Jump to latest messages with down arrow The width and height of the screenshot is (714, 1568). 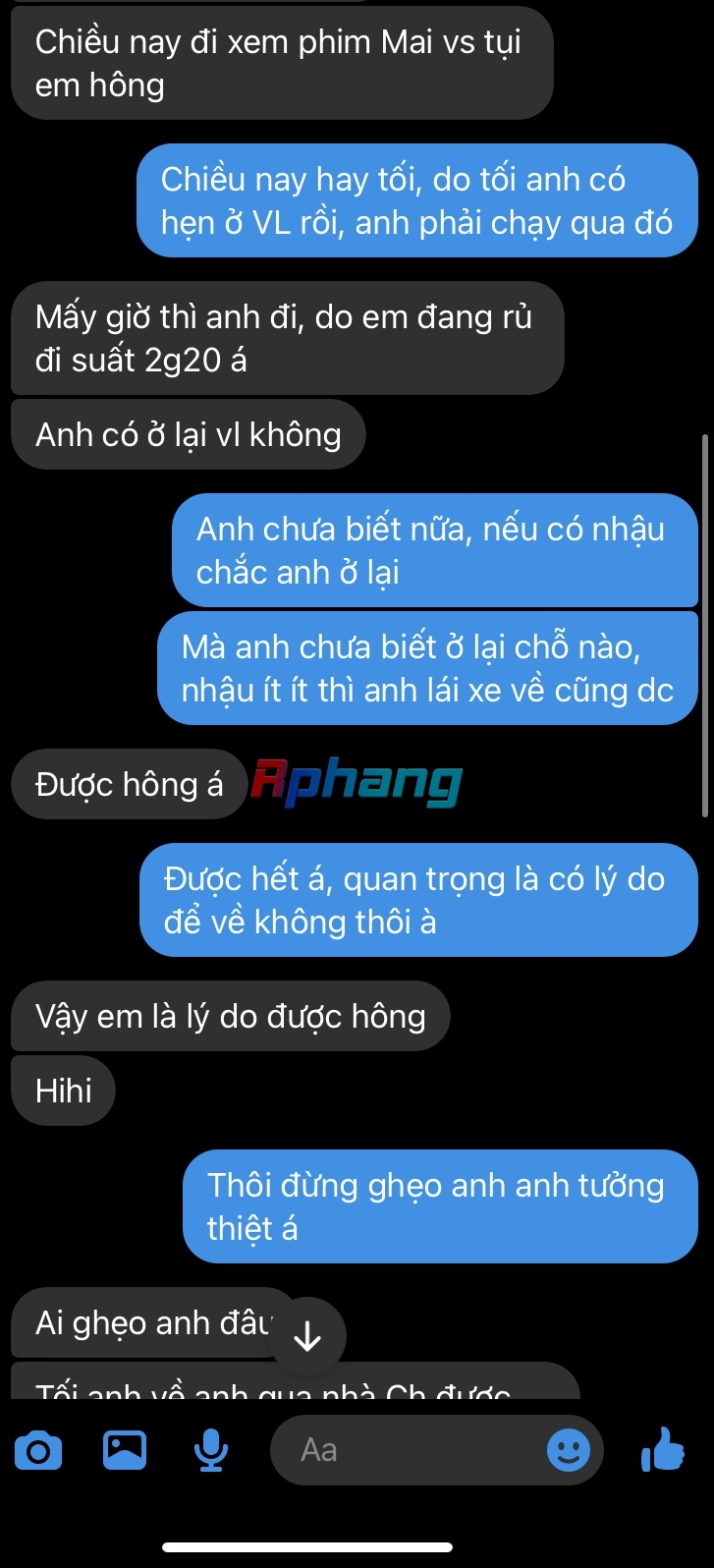click(307, 1336)
